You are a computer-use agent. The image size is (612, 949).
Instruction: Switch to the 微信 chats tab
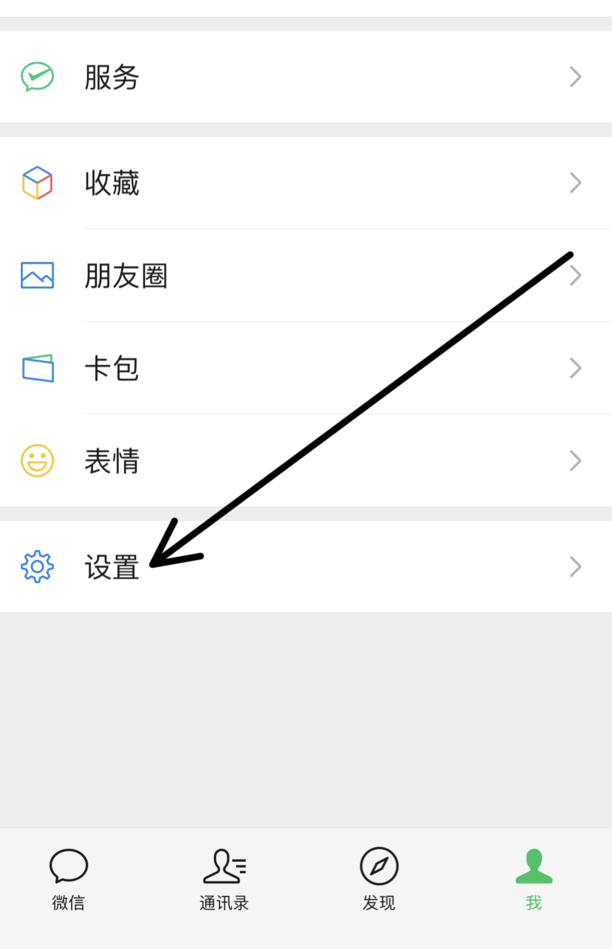pyautogui.click(x=68, y=880)
